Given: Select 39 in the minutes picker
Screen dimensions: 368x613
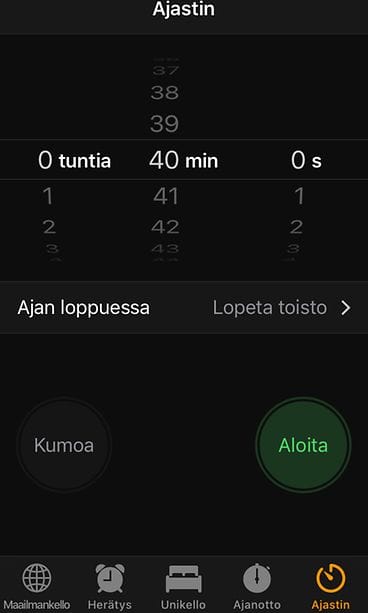Looking at the screenshot, I should (x=164, y=124).
